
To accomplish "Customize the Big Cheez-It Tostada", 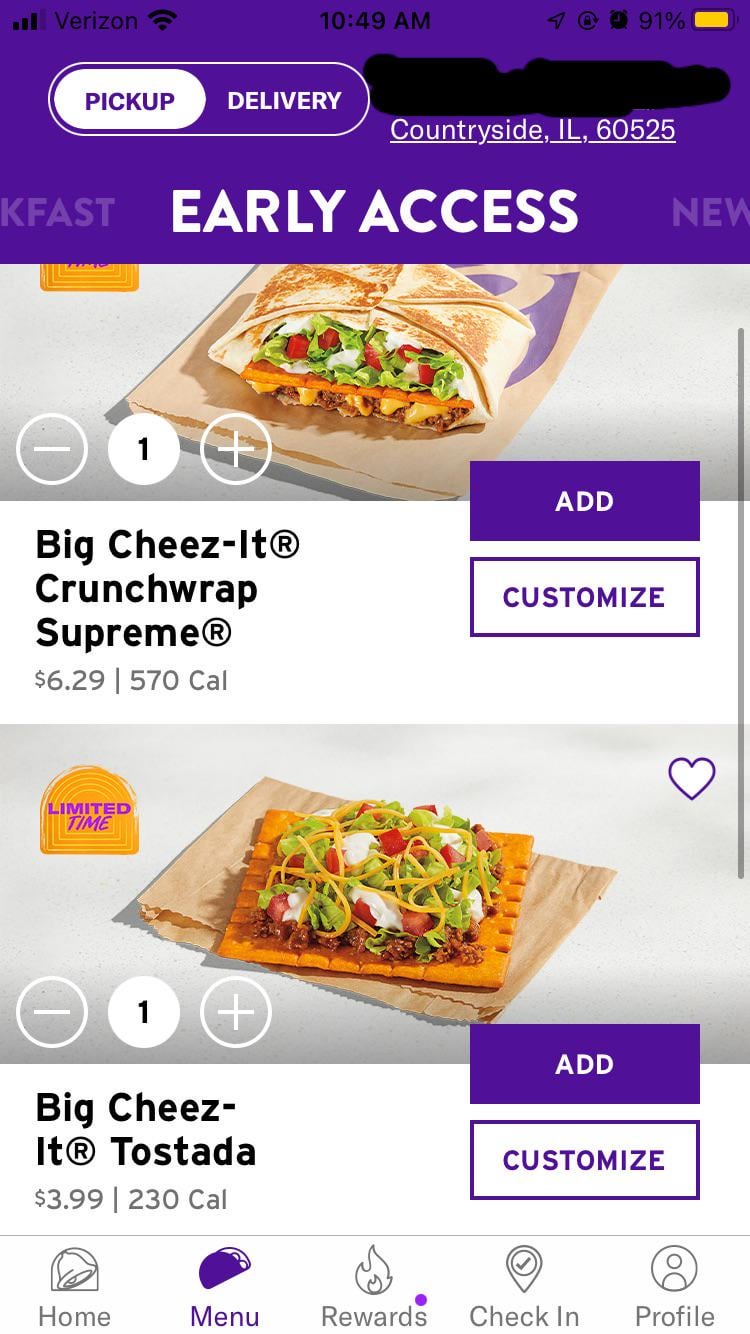I will click(584, 1160).
